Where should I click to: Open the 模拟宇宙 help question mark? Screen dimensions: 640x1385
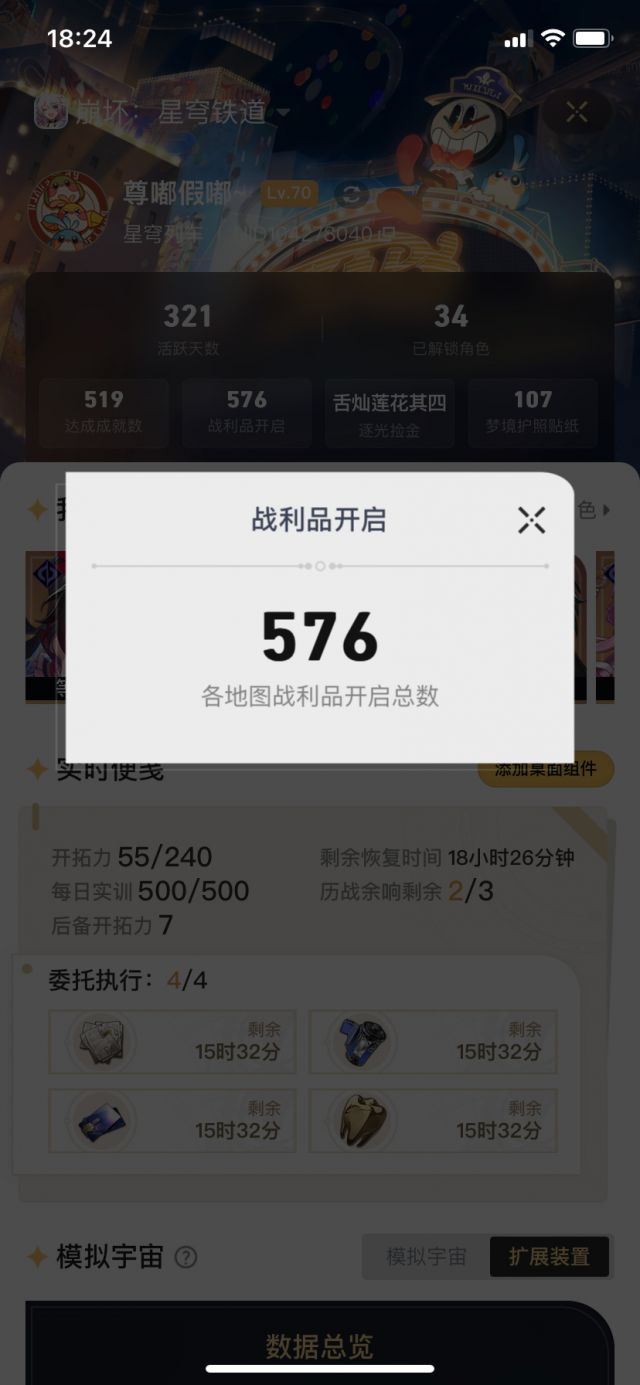[x=186, y=1258]
